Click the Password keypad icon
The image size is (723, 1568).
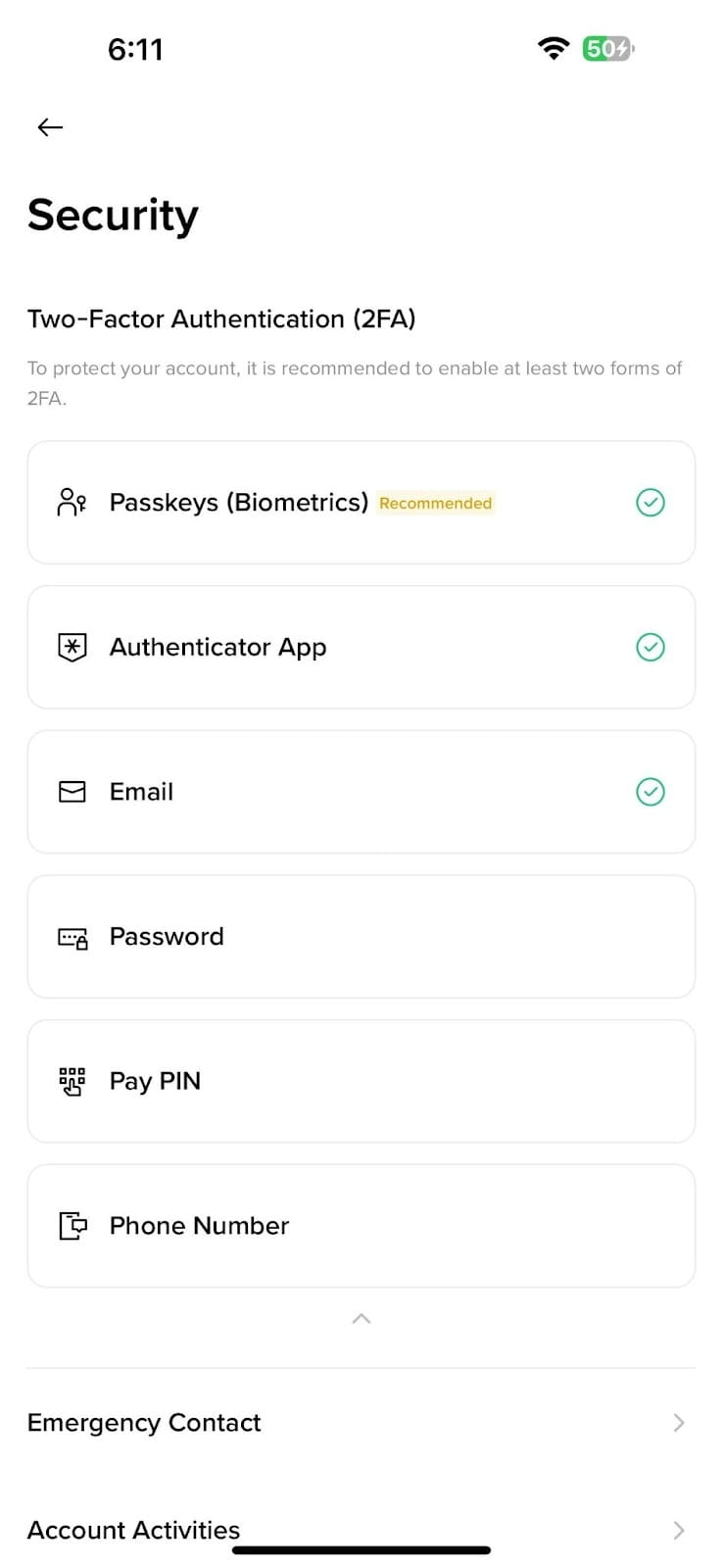coord(72,937)
